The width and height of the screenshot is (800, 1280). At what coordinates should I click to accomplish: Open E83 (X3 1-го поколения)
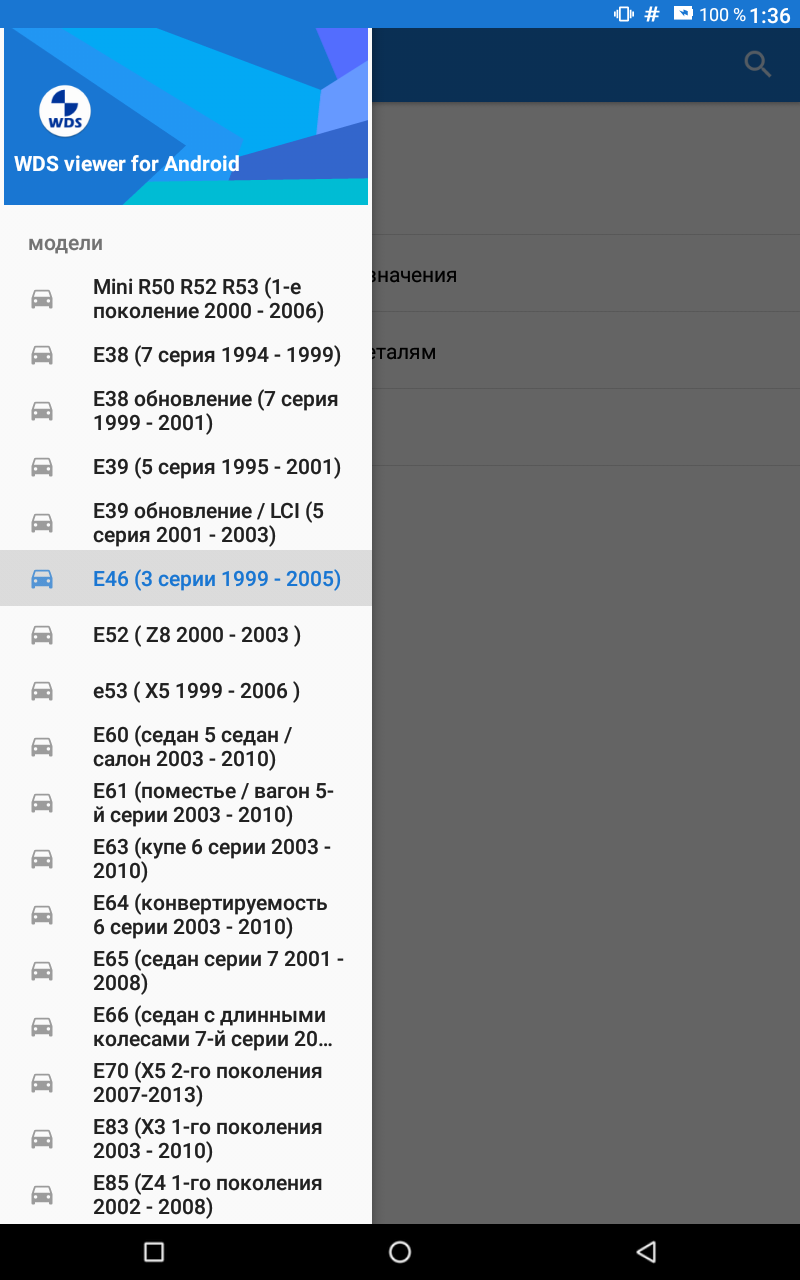point(186,1139)
